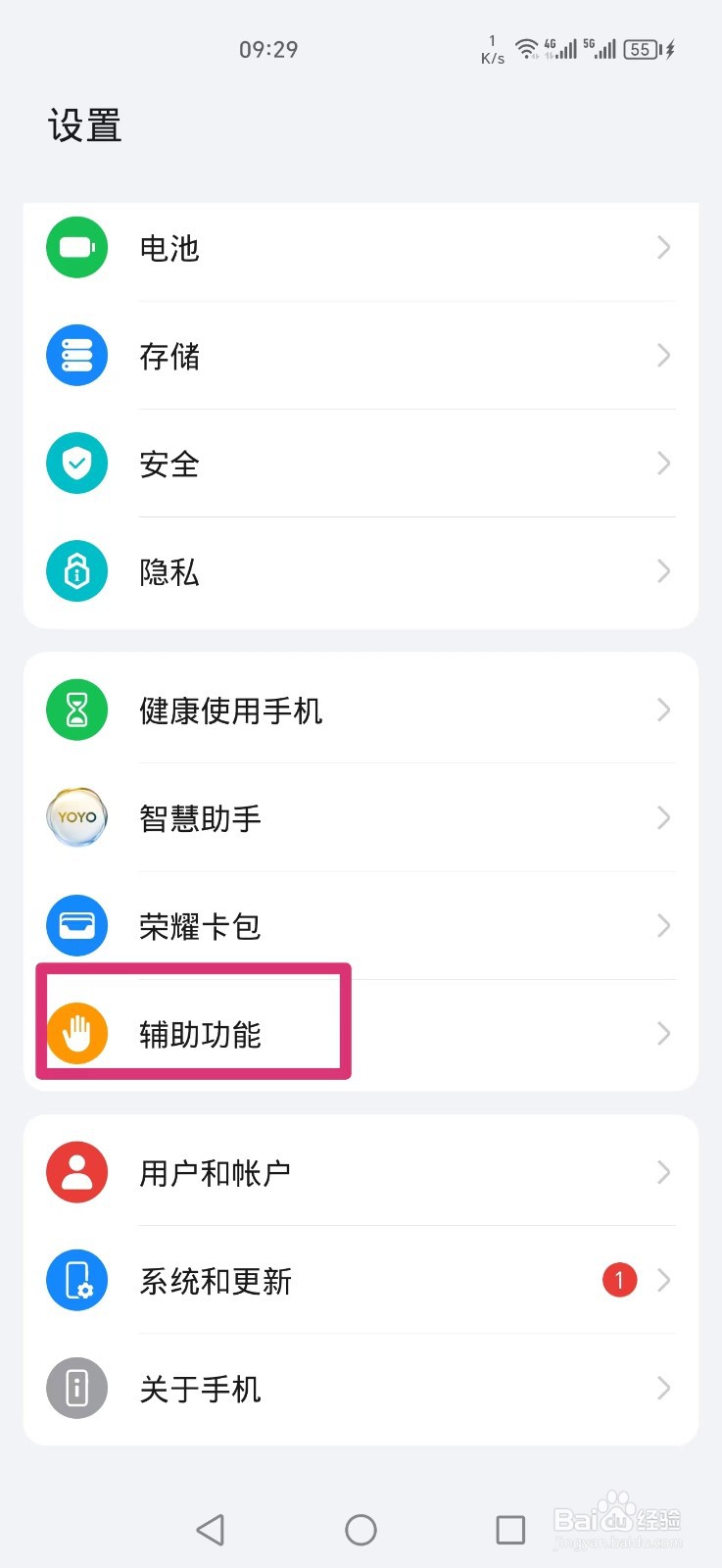The width and height of the screenshot is (722, 1568).
Task: Select the blue Storage icon
Action: 76,355
